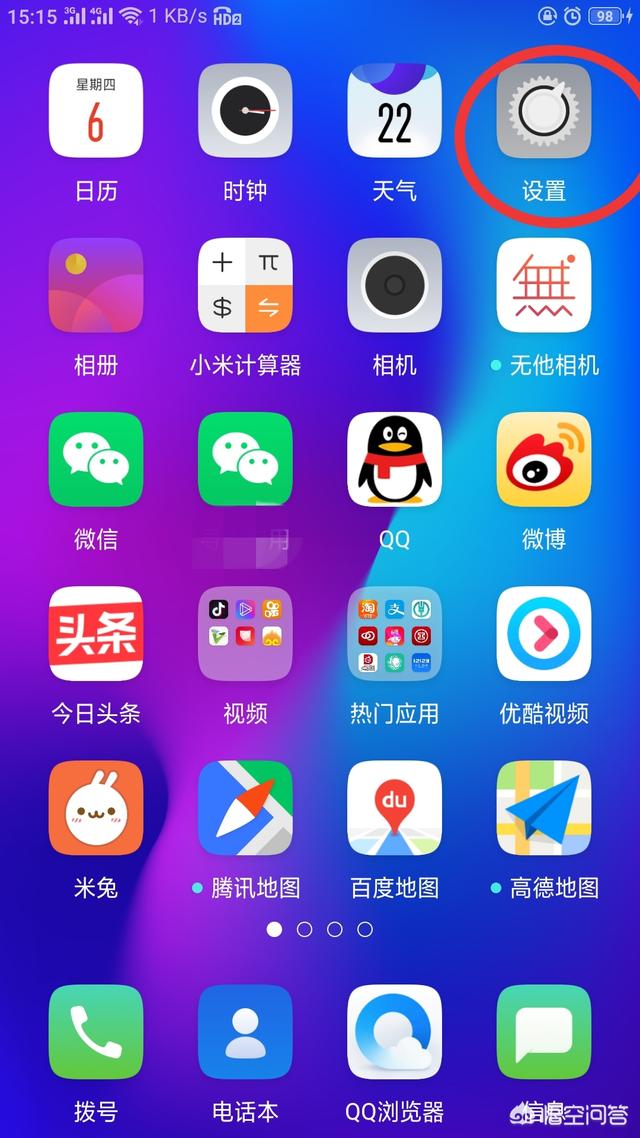The height and width of the screenshot is (1138, 640).
Task: Open 百度地图 Baidu Maps
Action: pos(394,807)
